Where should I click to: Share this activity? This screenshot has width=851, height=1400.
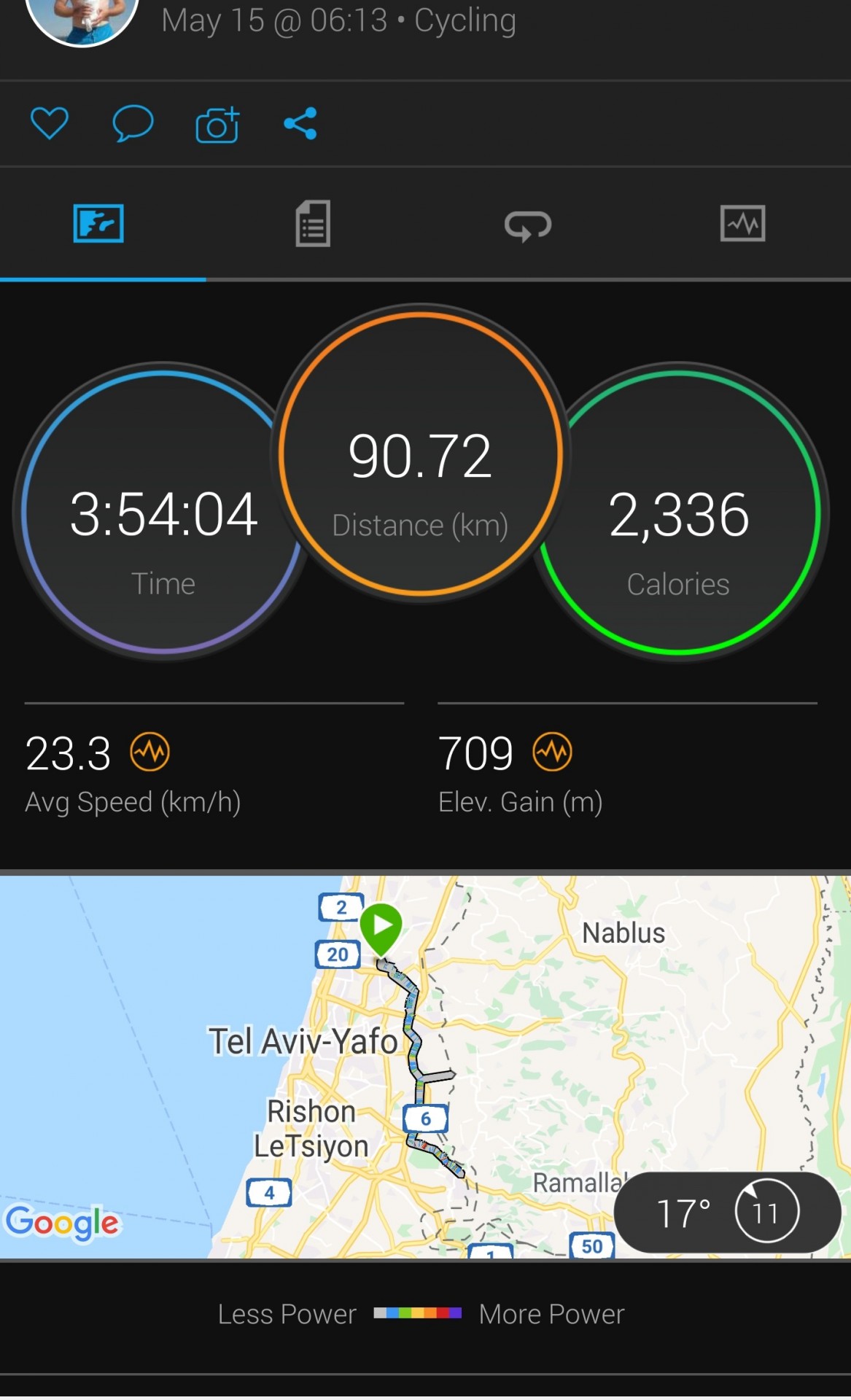pos(300,123)
